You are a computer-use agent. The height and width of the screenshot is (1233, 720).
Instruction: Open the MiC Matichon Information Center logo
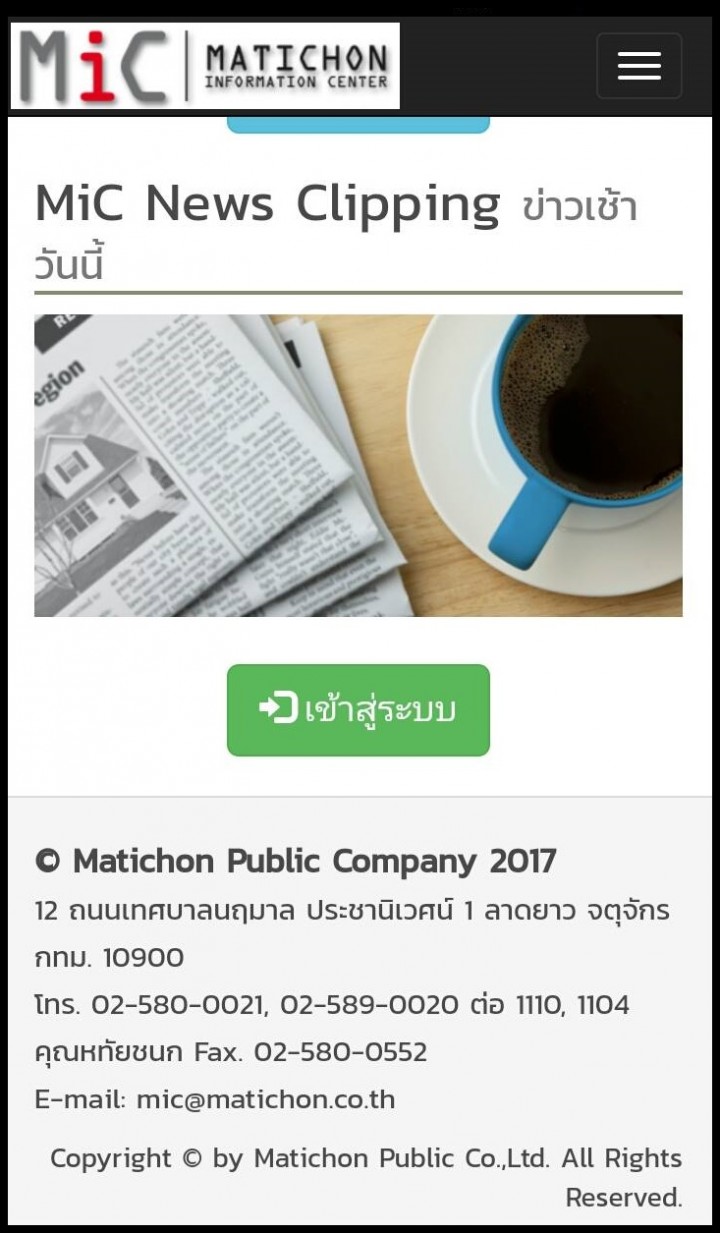tap(205, 66)
